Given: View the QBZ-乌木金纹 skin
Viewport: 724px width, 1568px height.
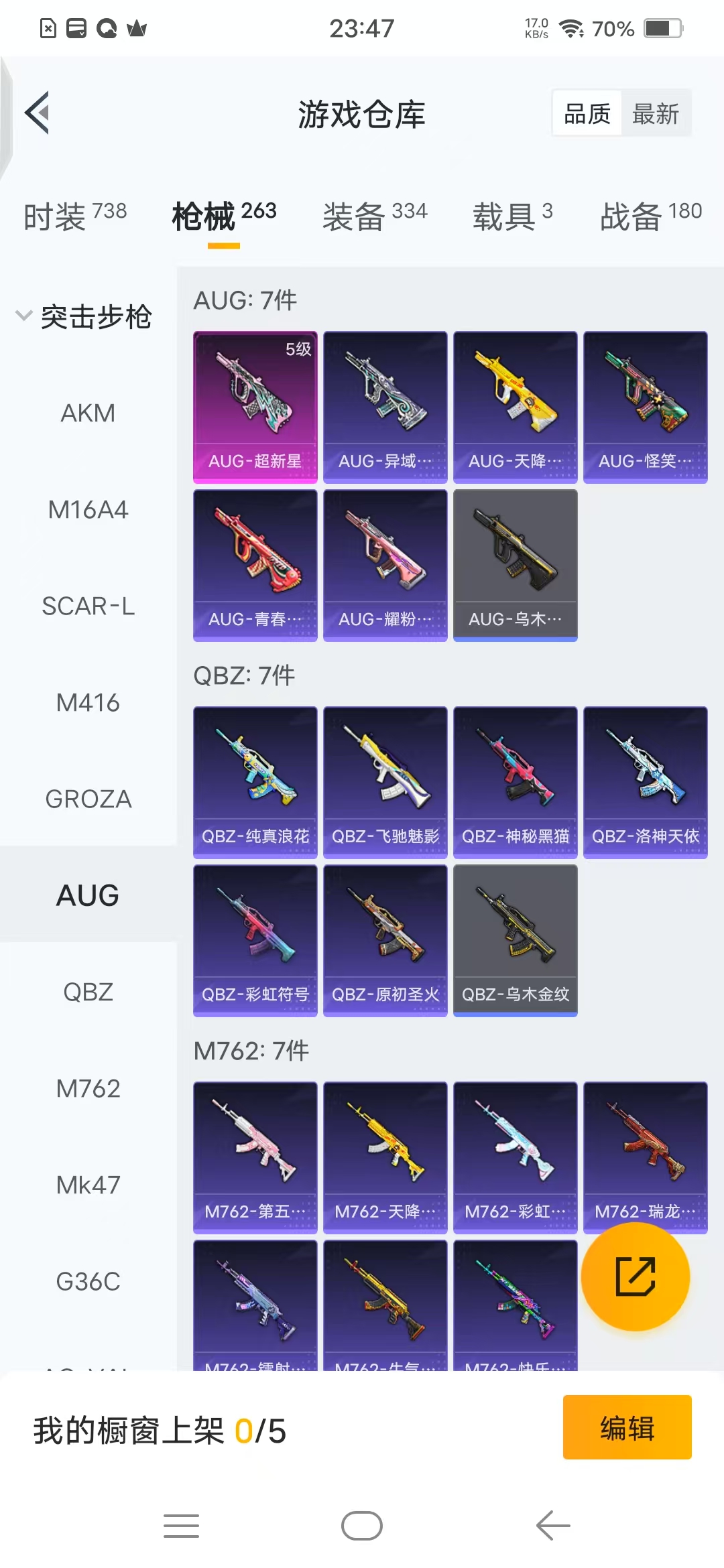Looking at the screenshot, I should pyautogui.click(x=515, y=940).
